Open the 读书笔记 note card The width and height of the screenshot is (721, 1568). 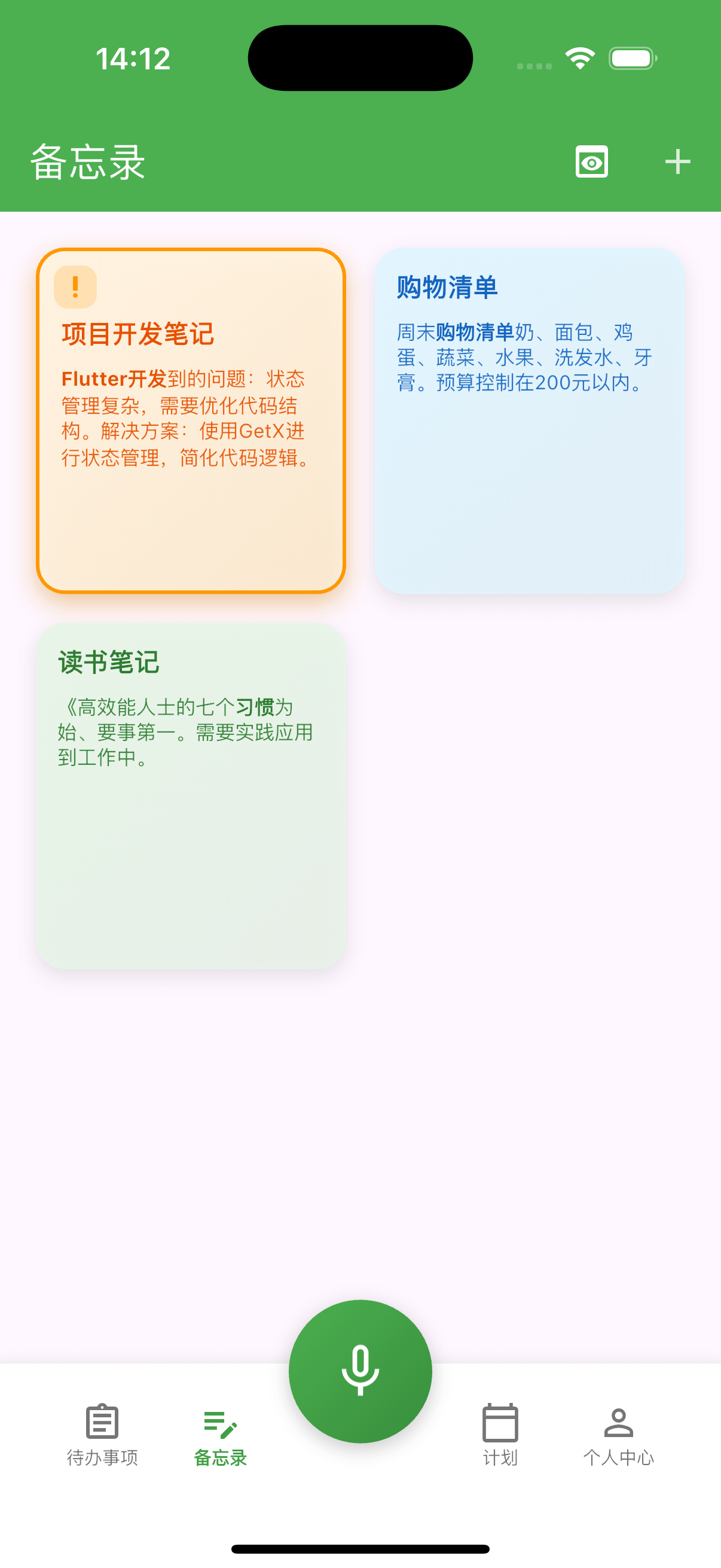191,795
